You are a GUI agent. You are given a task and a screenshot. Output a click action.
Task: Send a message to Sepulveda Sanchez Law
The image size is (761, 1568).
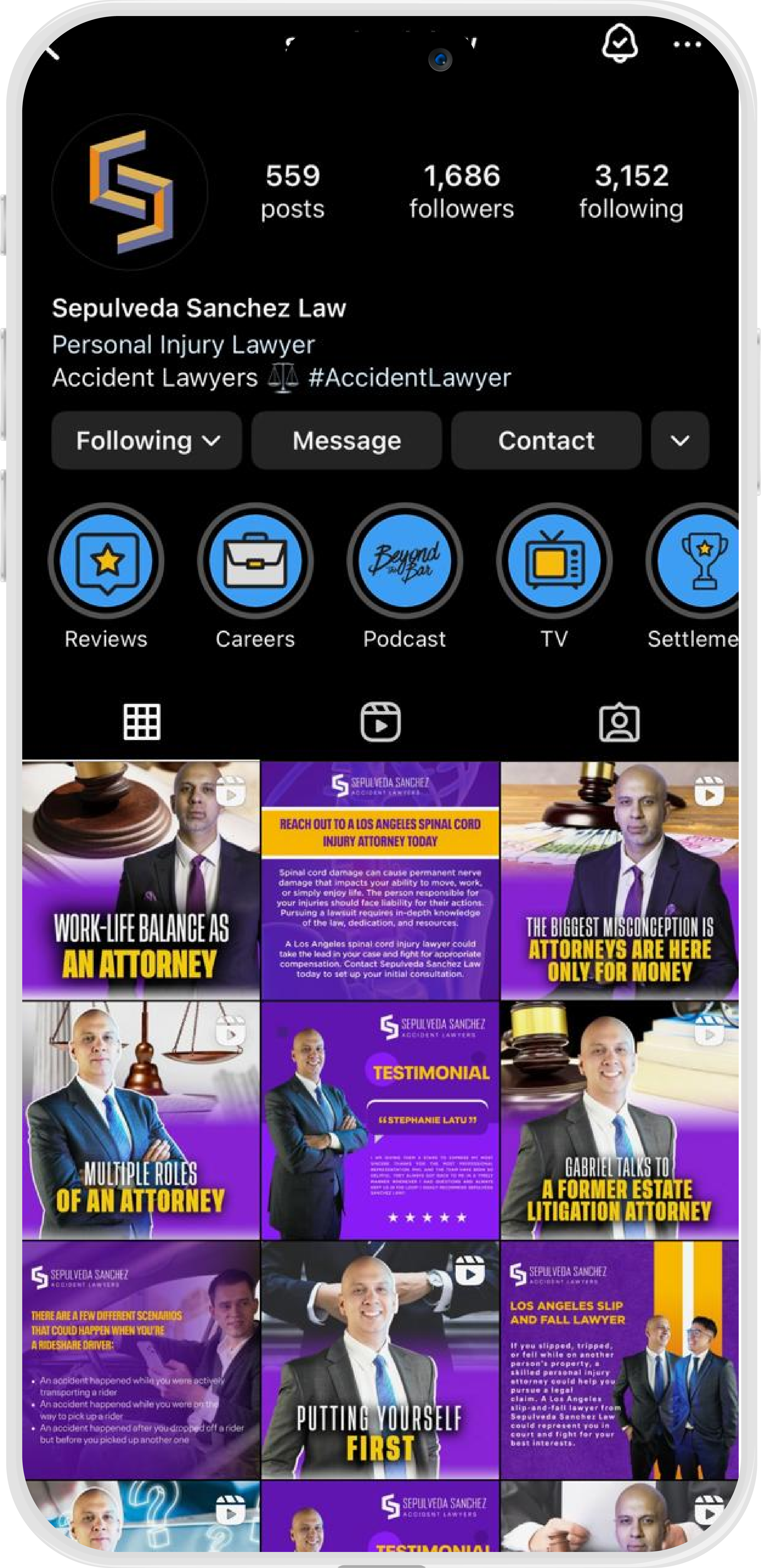point(346,441)
